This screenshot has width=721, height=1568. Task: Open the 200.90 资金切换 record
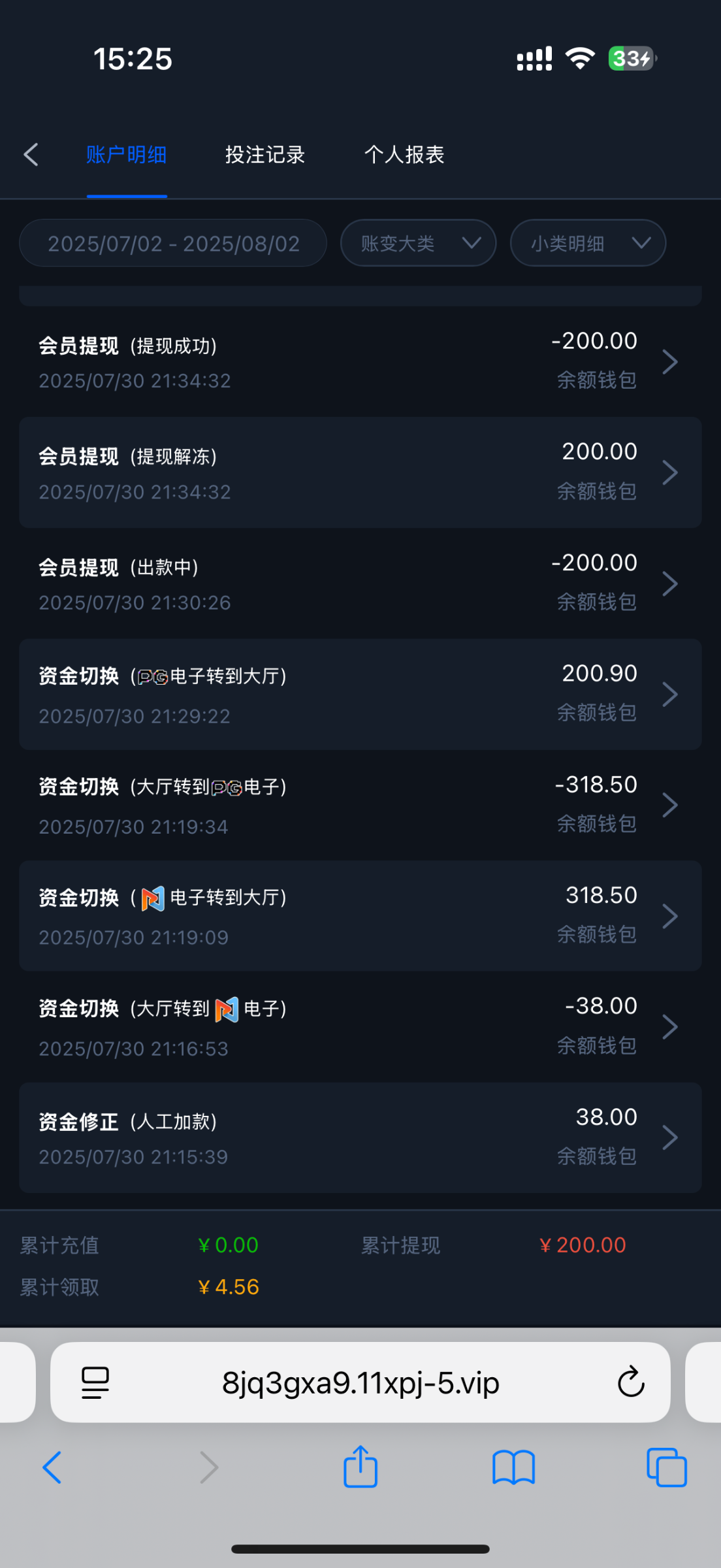pos(360,694)
